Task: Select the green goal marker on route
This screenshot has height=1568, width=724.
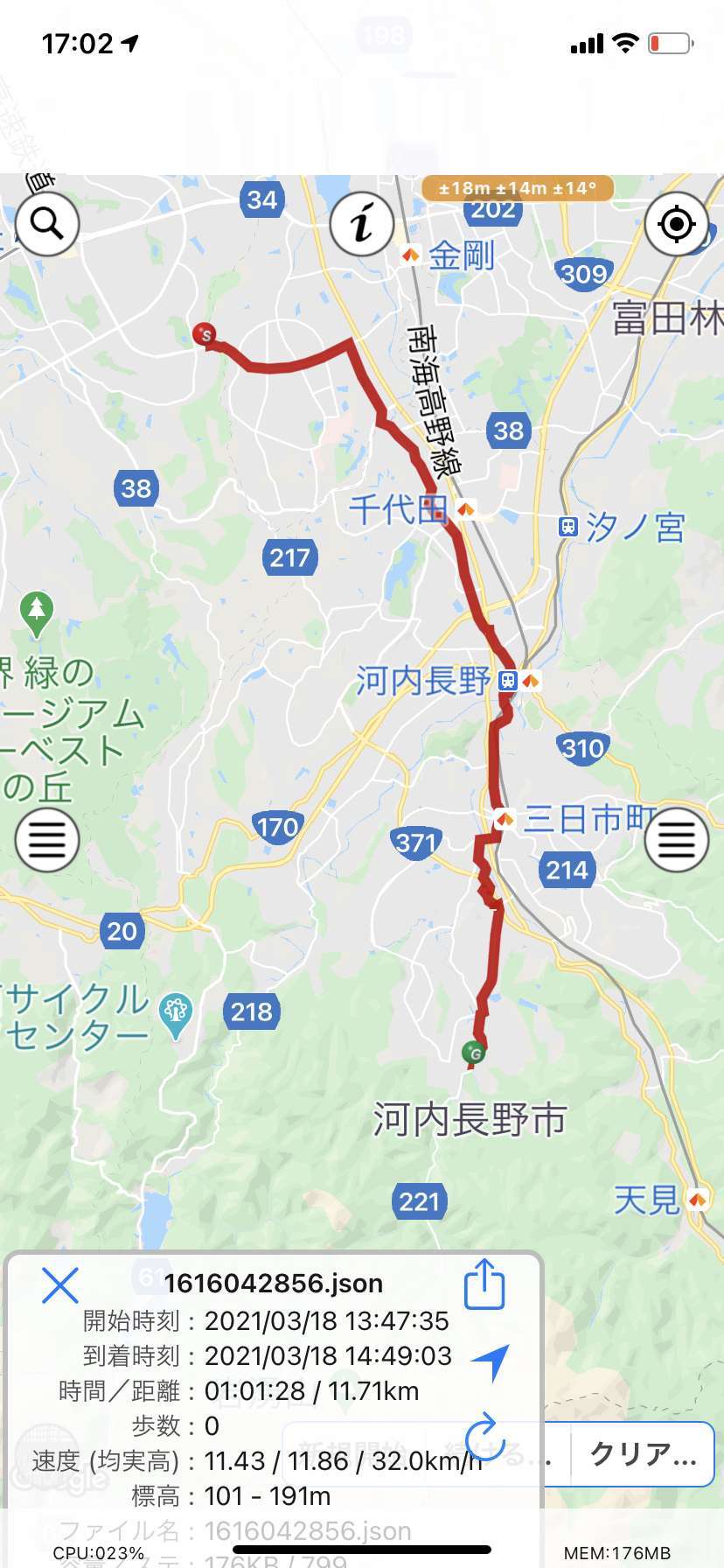Action: coord(474,1053)
